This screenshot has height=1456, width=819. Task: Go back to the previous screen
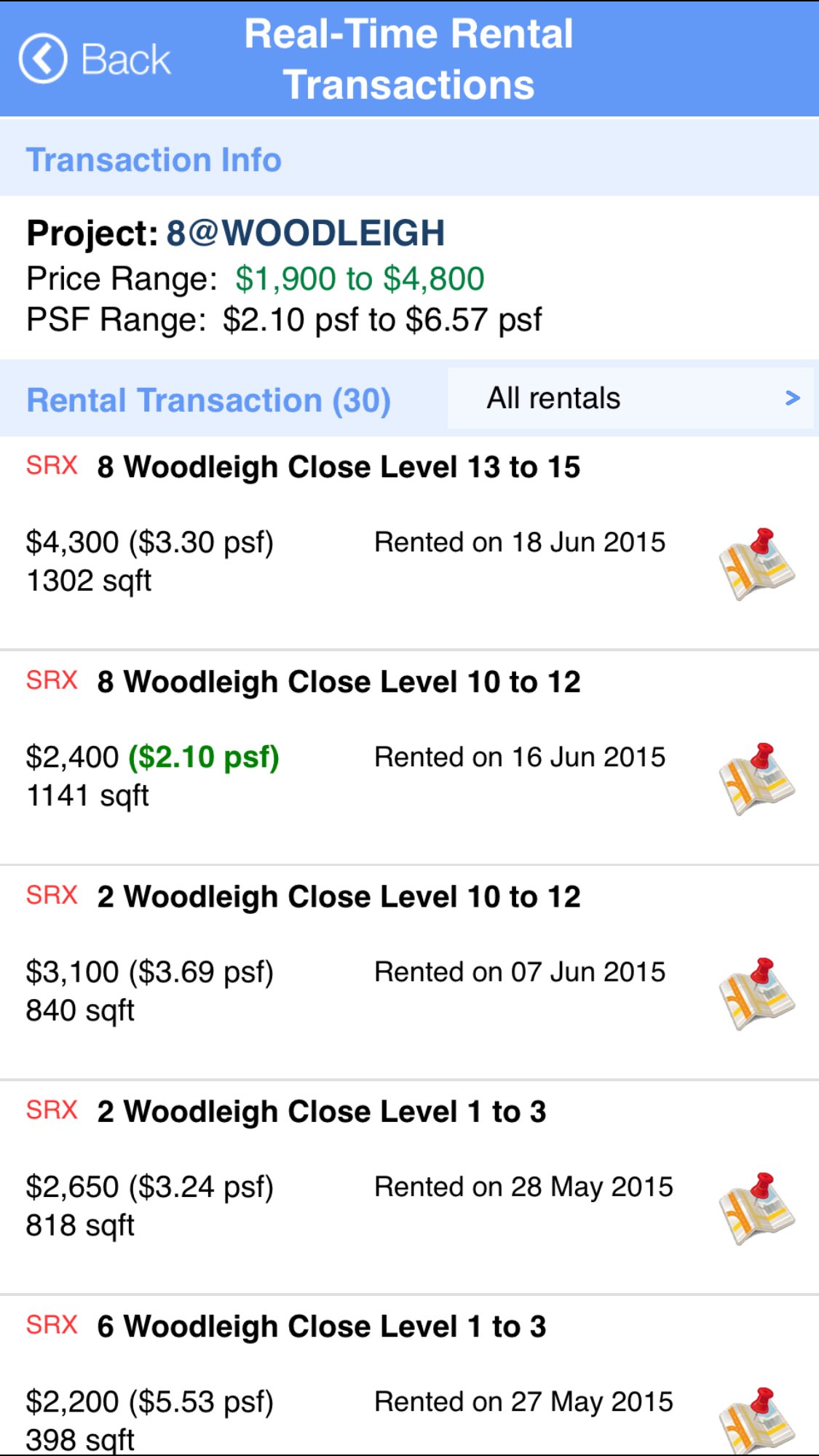[x=95, y=59]
